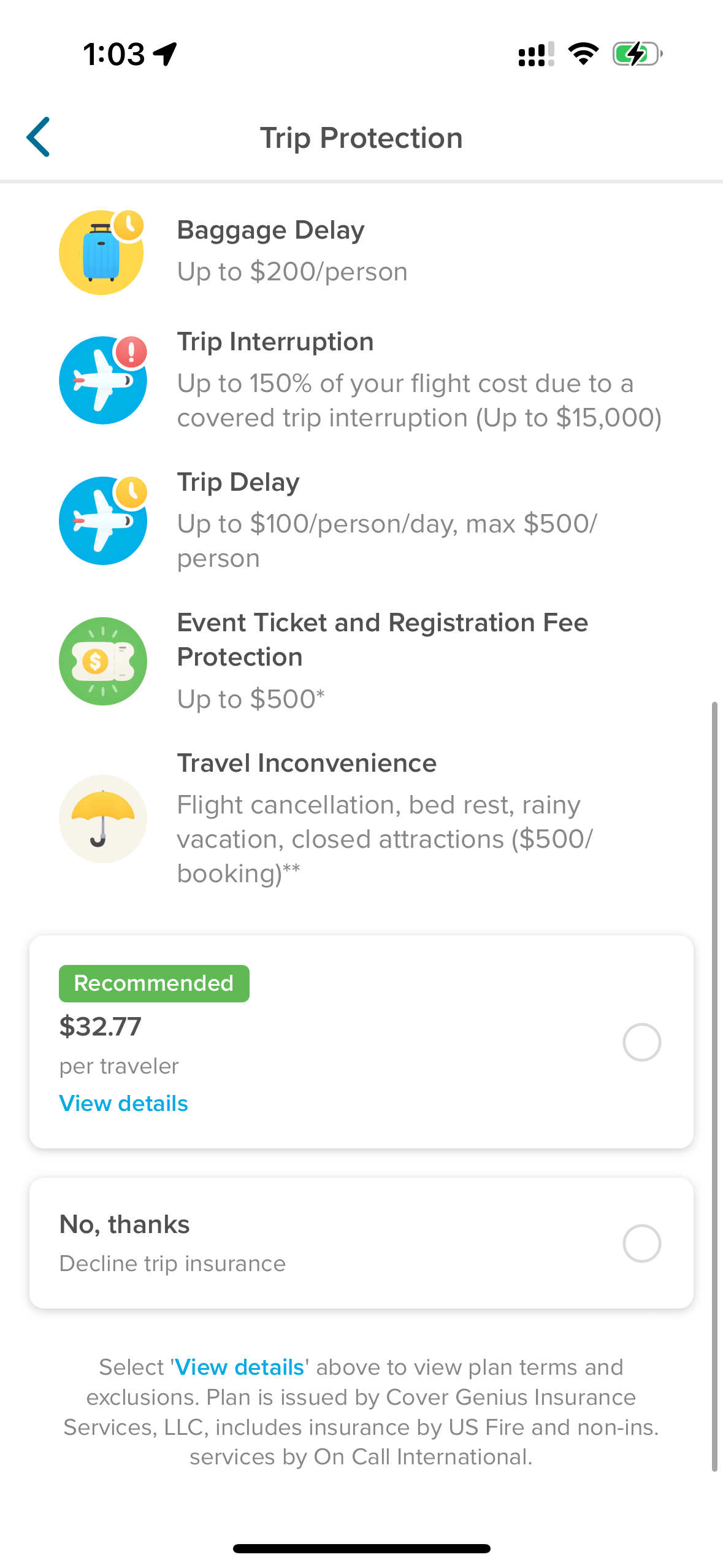Image resolution: width=723 pixels, height=1568 pixels.
Task: Tap the Trip Protection title
Action: (x=362, y=137)
